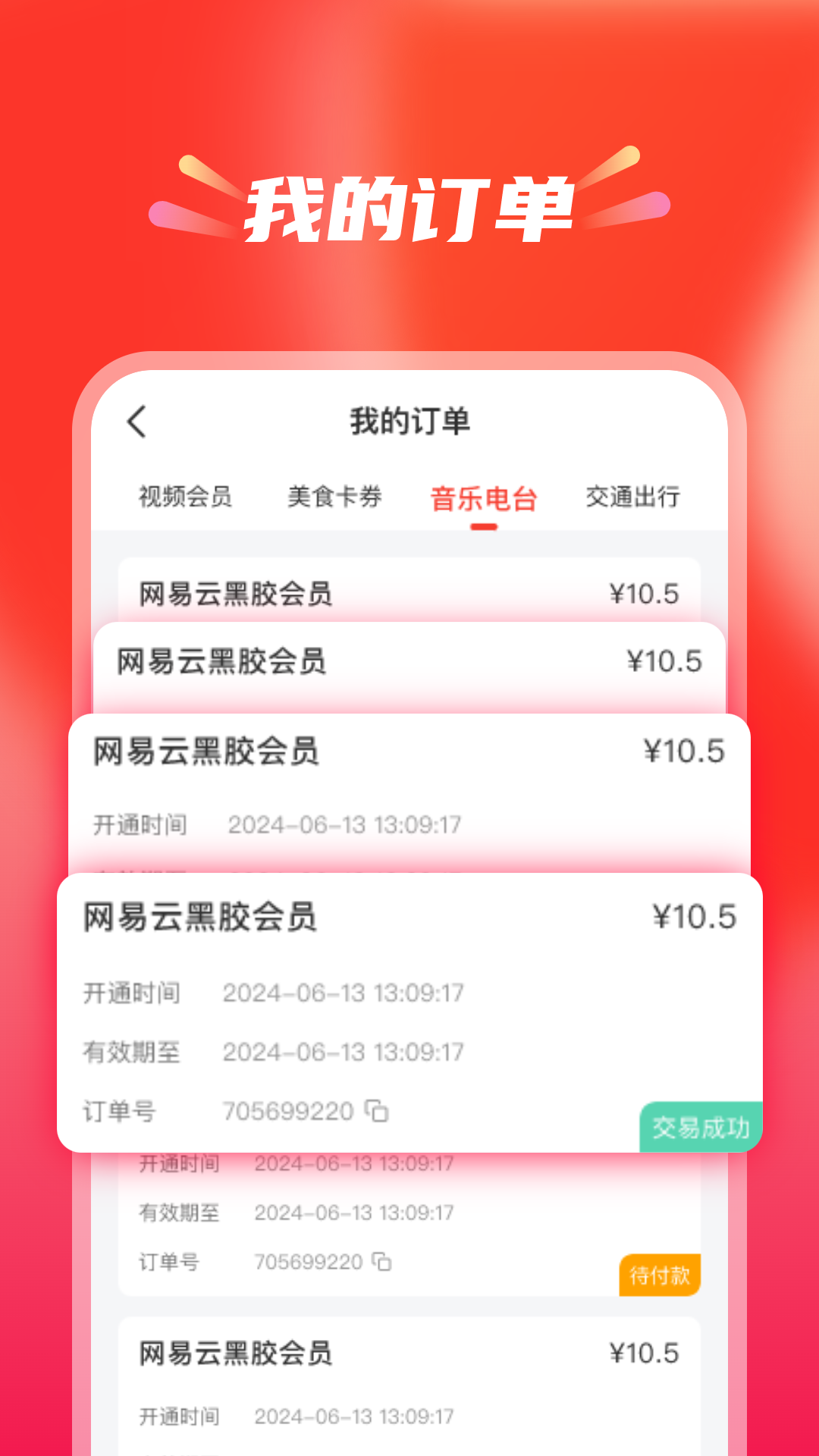This screenshot has height=1456, width=819.
Task: Tap the copy icon on the bottom order card
Action: point(381,1263)
